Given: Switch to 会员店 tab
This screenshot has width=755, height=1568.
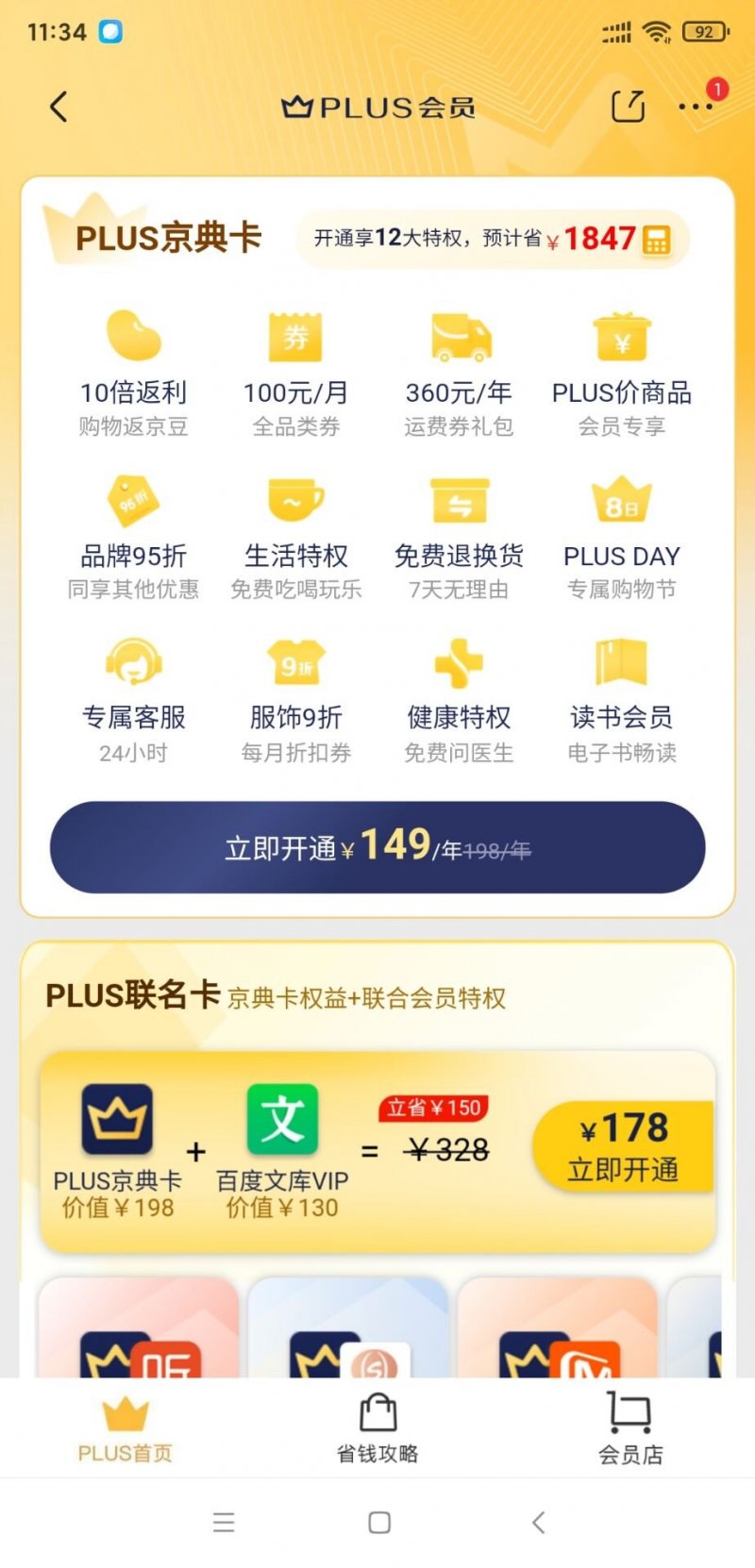Looking at the screenshot, I should point(629,1428).
